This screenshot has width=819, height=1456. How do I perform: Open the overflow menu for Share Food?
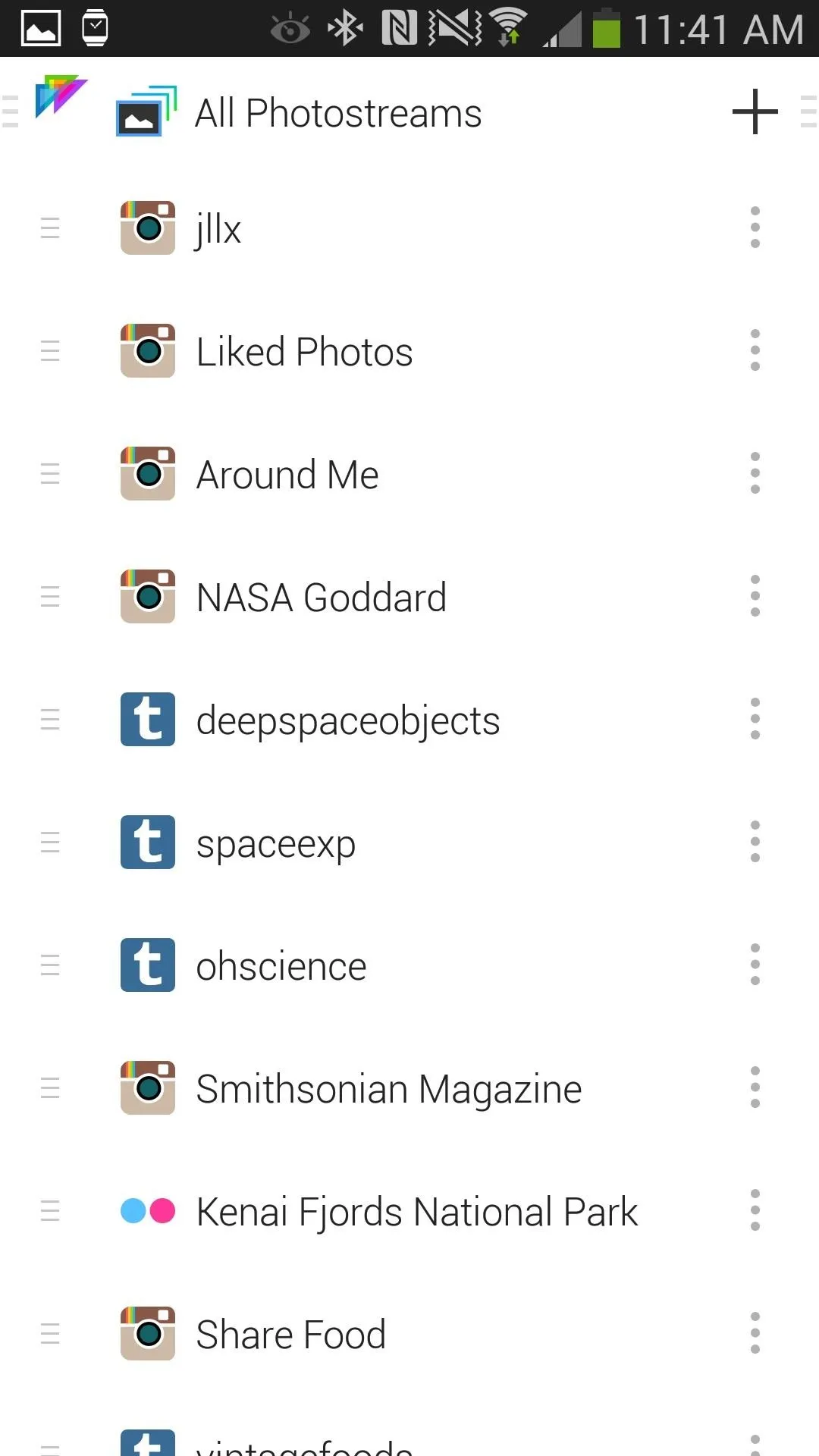[x=755, y=1333]
